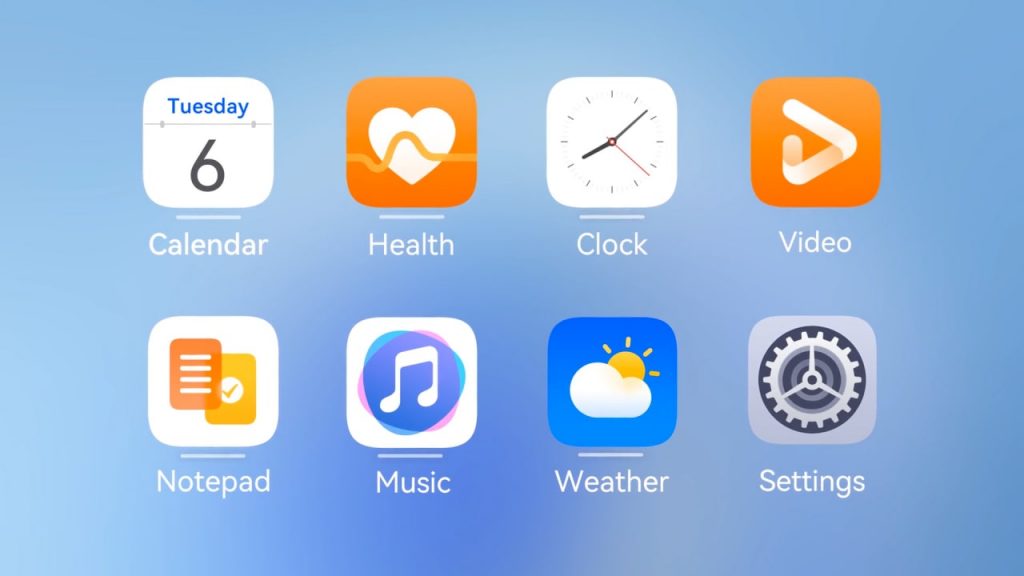Launch the Video app
Screen dimensions: 1024x576
tap(815, 142)
